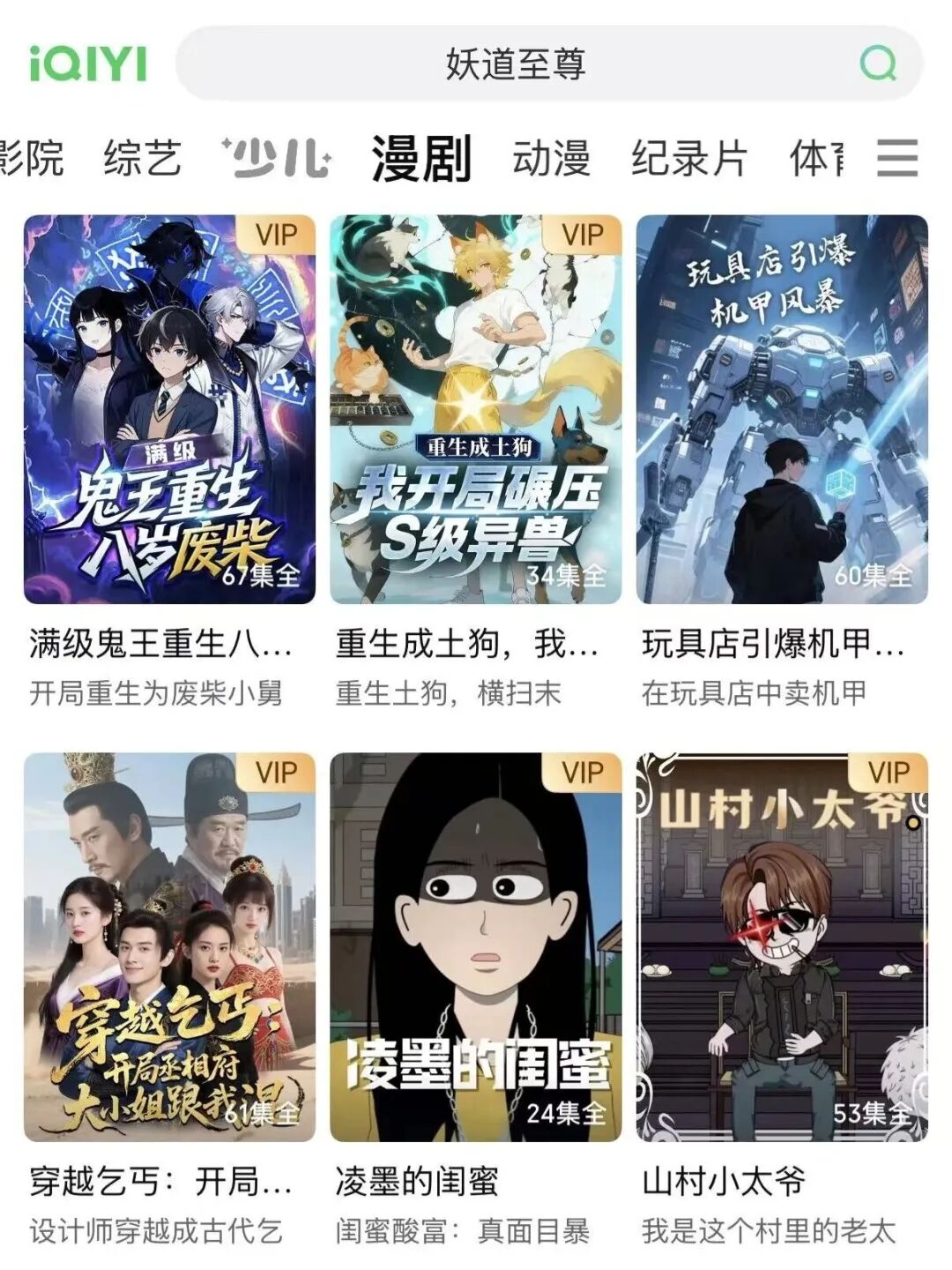Tap the title link 凌墨的闺蜜
Viewport: 952px width, 1270px height.
tap(418, 1182)
